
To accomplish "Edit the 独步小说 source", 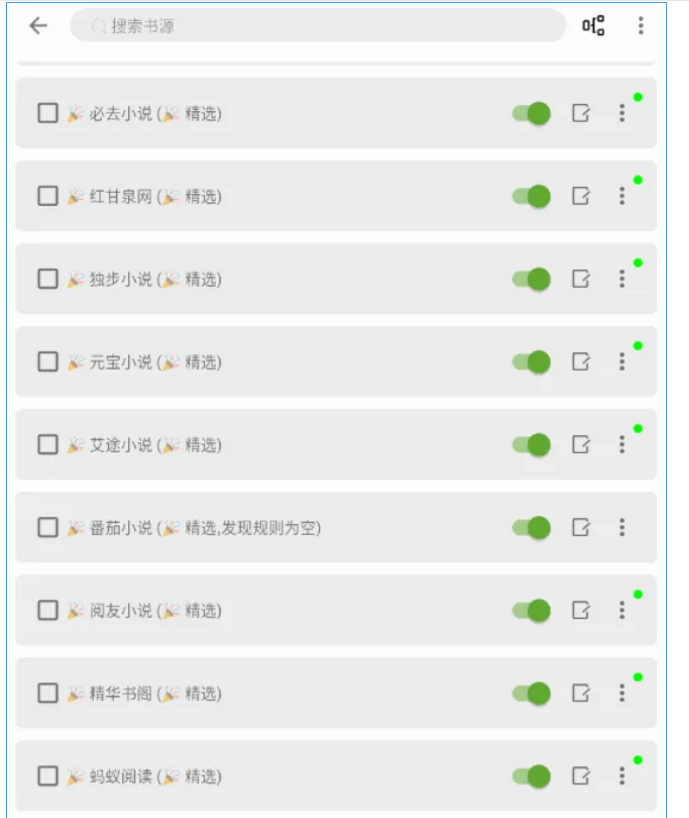I will pyautogui.click(x=580, y=279).
